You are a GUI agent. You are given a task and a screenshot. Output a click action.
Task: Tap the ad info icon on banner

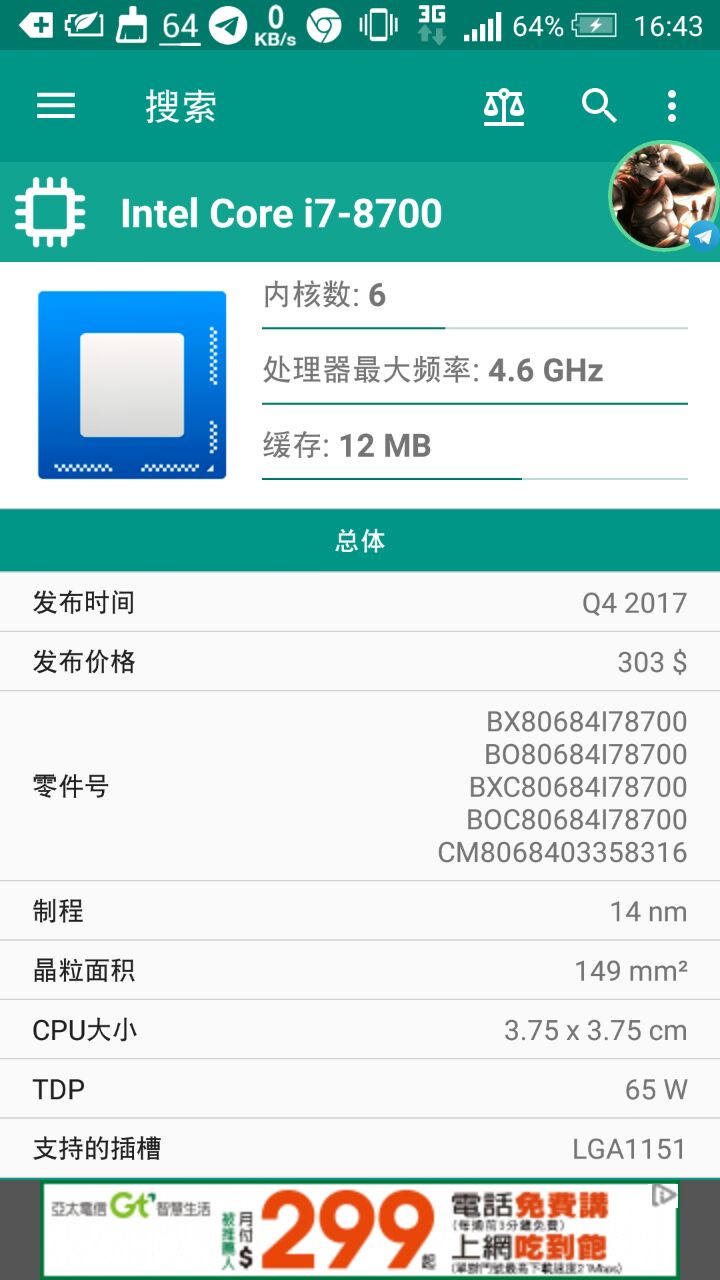click(665, 1195)
